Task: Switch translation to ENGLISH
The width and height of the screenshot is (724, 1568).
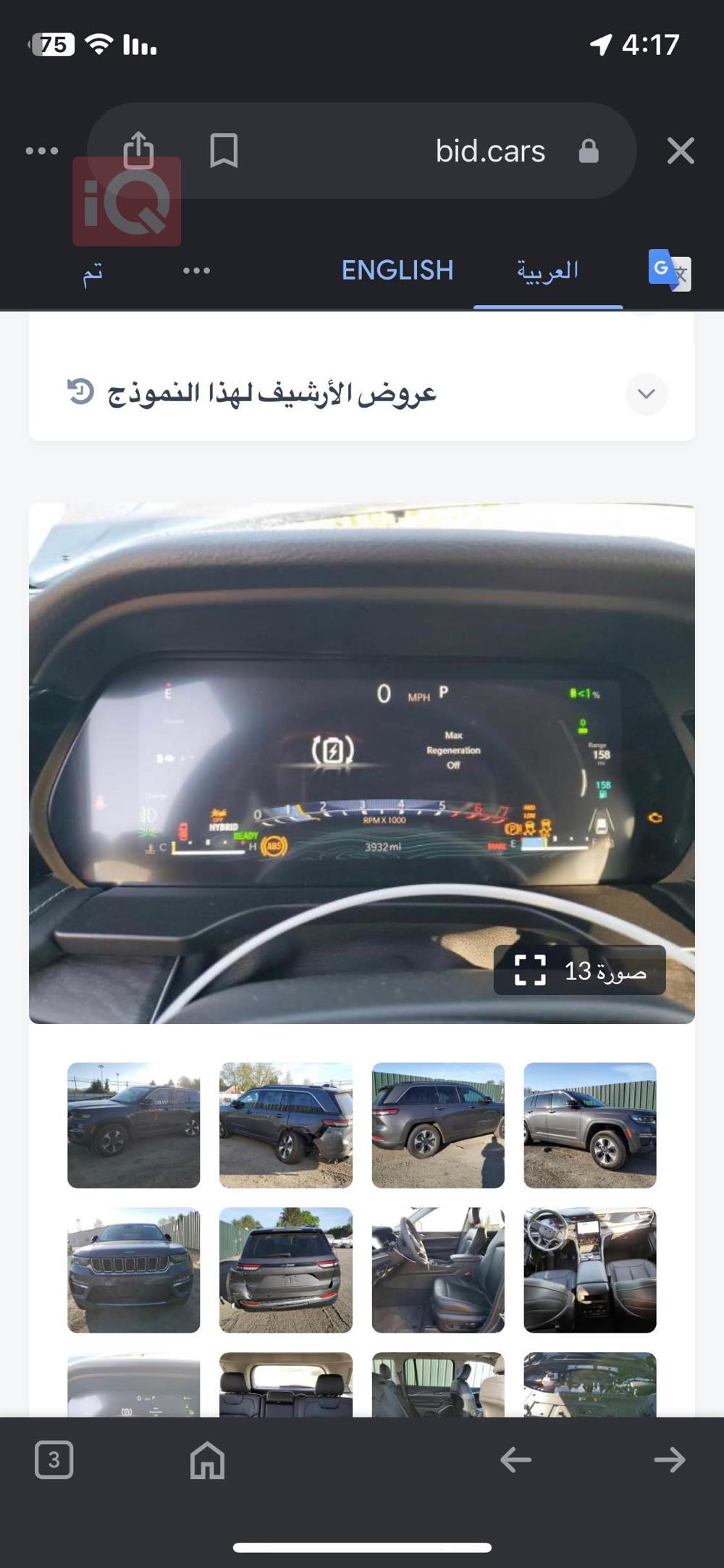Action: (397, 271)
